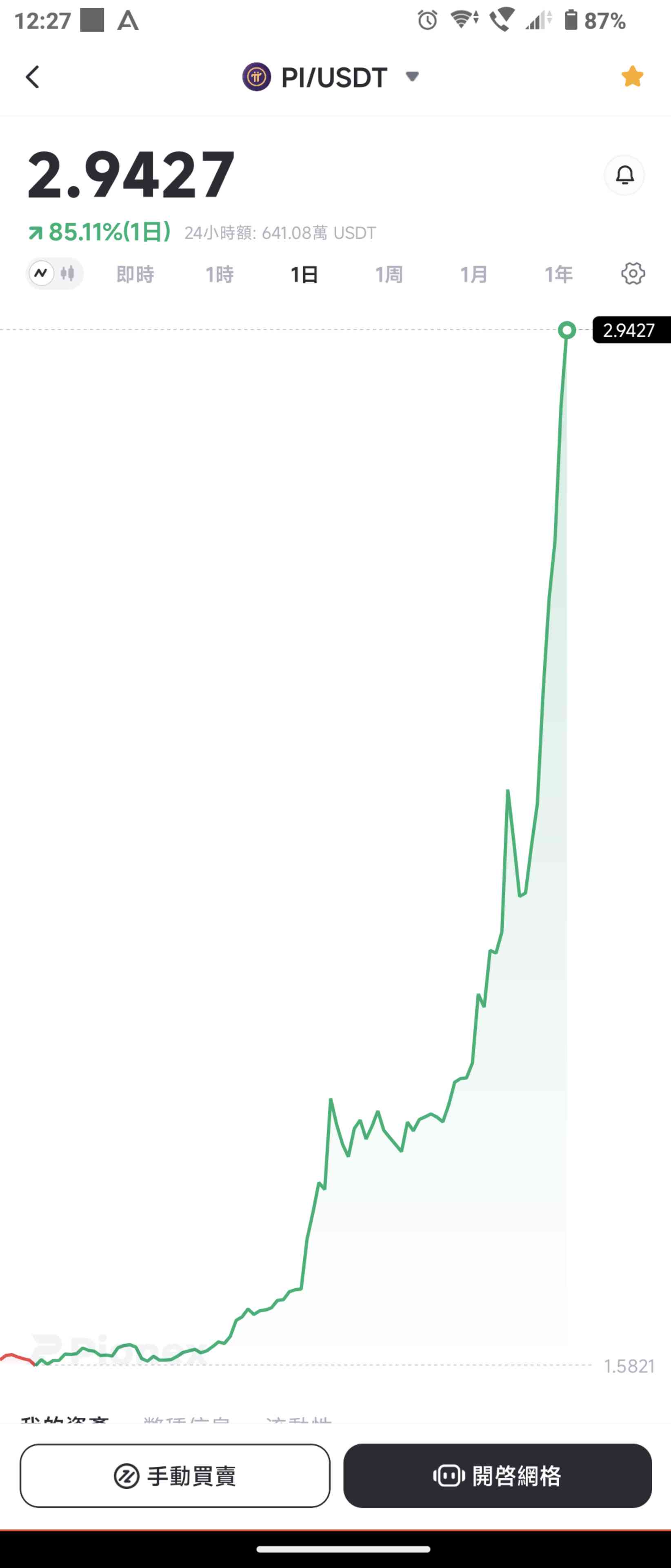The width and height of the screenshot is (671, 1568).
Task: Open chart settings gear
Action: tap(633, 274)
